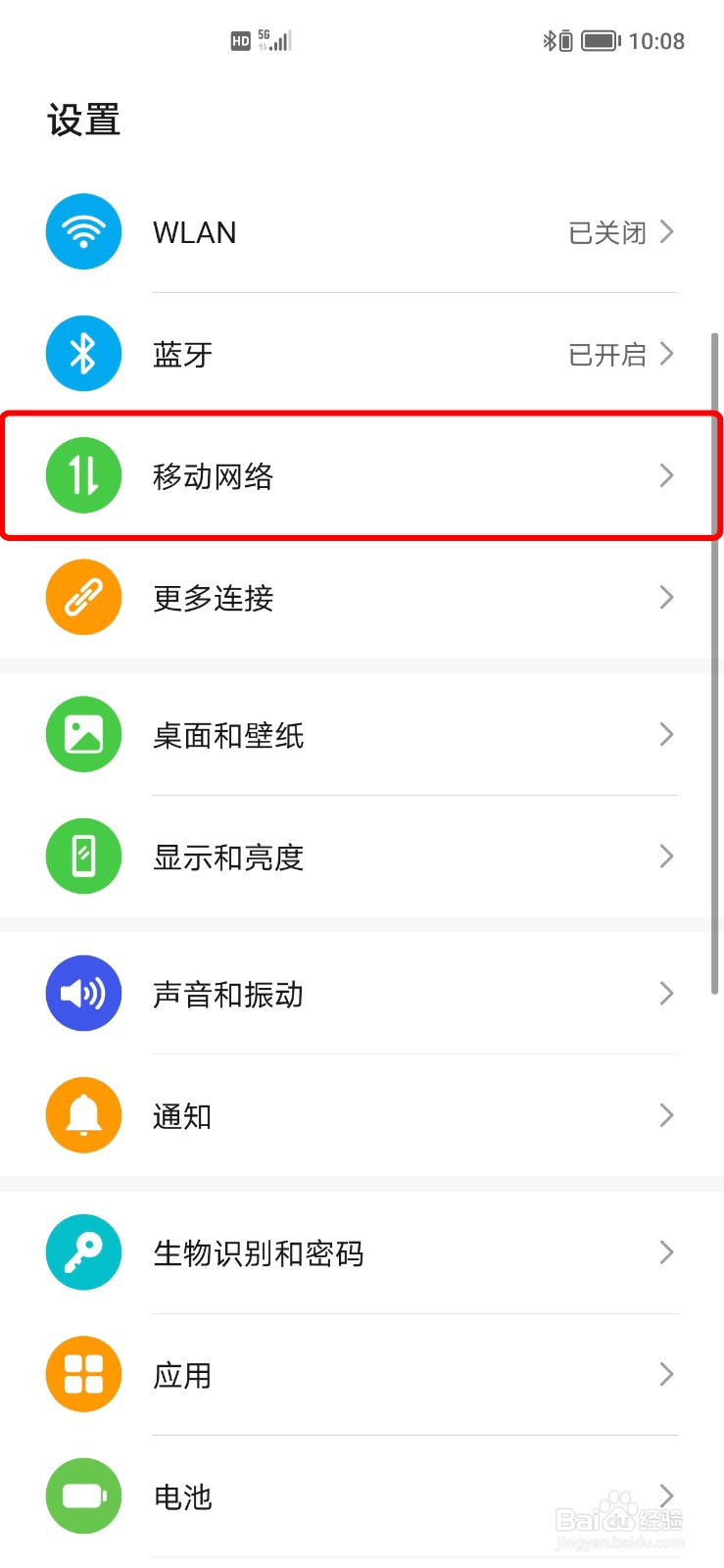This screenshot has height=1568, width=724.
Task: Tap the 生物识别和密码 key icon
Action: click(x=83, y=1251)
